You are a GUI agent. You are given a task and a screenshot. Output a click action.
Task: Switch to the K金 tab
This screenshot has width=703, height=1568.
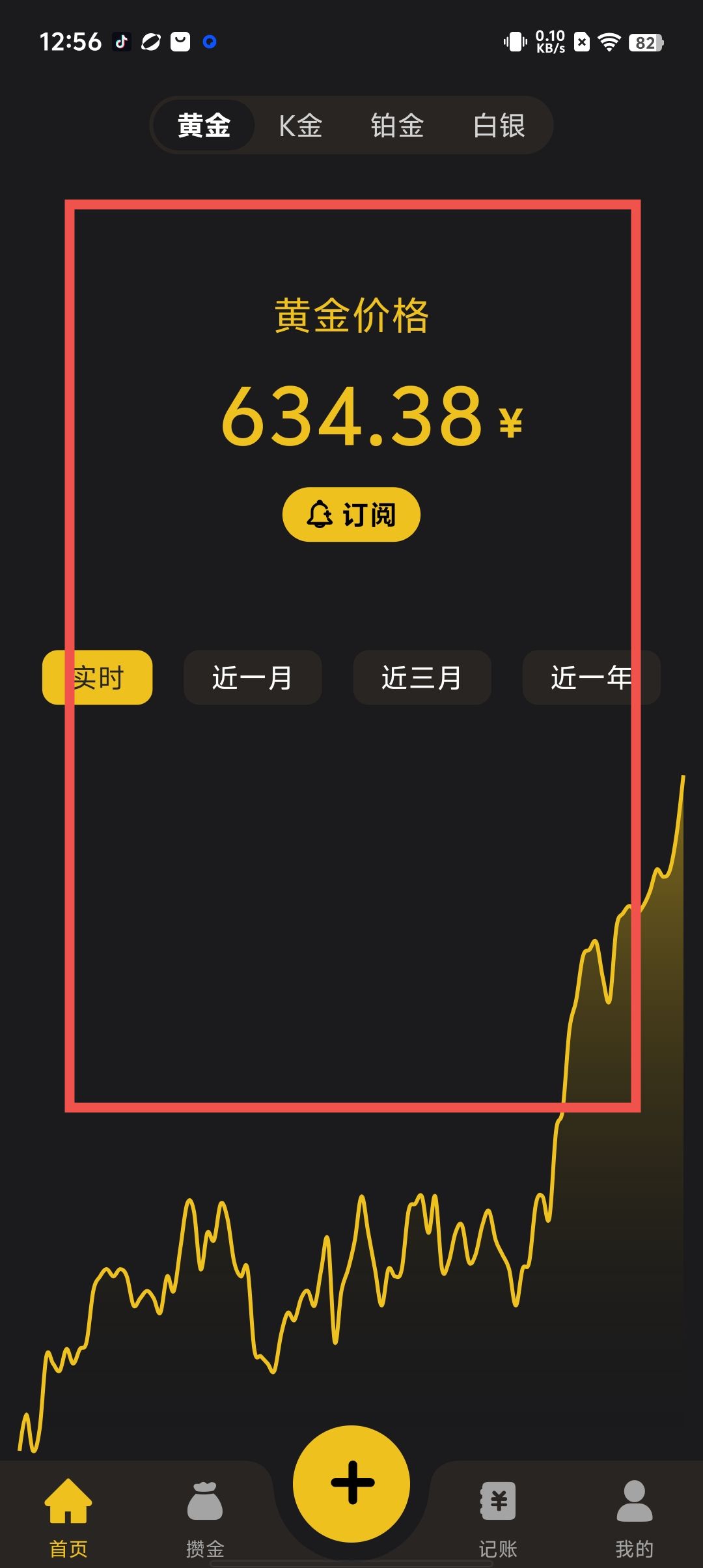click(x=300, y=125)
